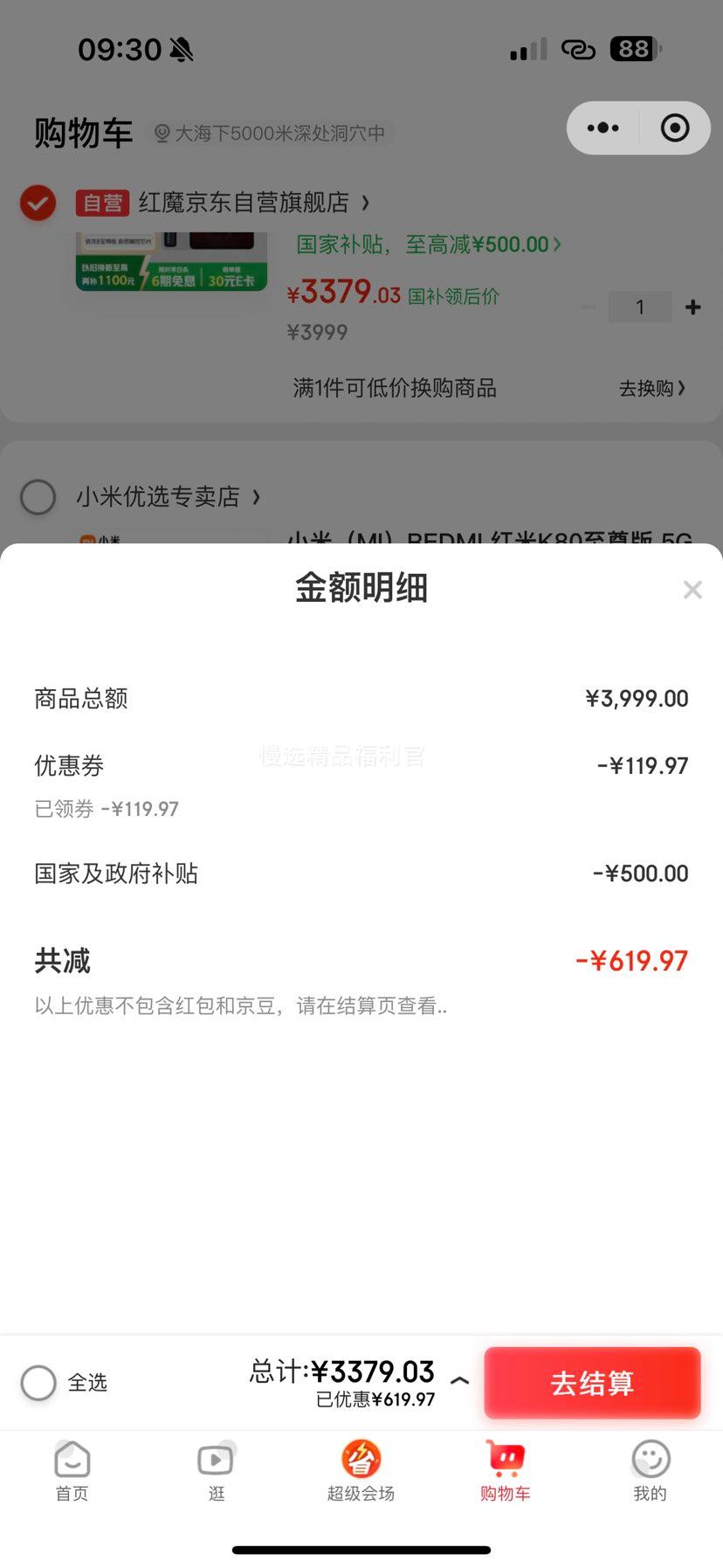Tap the 购物车 shopping cart icon
This screenshot has height=1568, width=723.
tap(506, 1459)
